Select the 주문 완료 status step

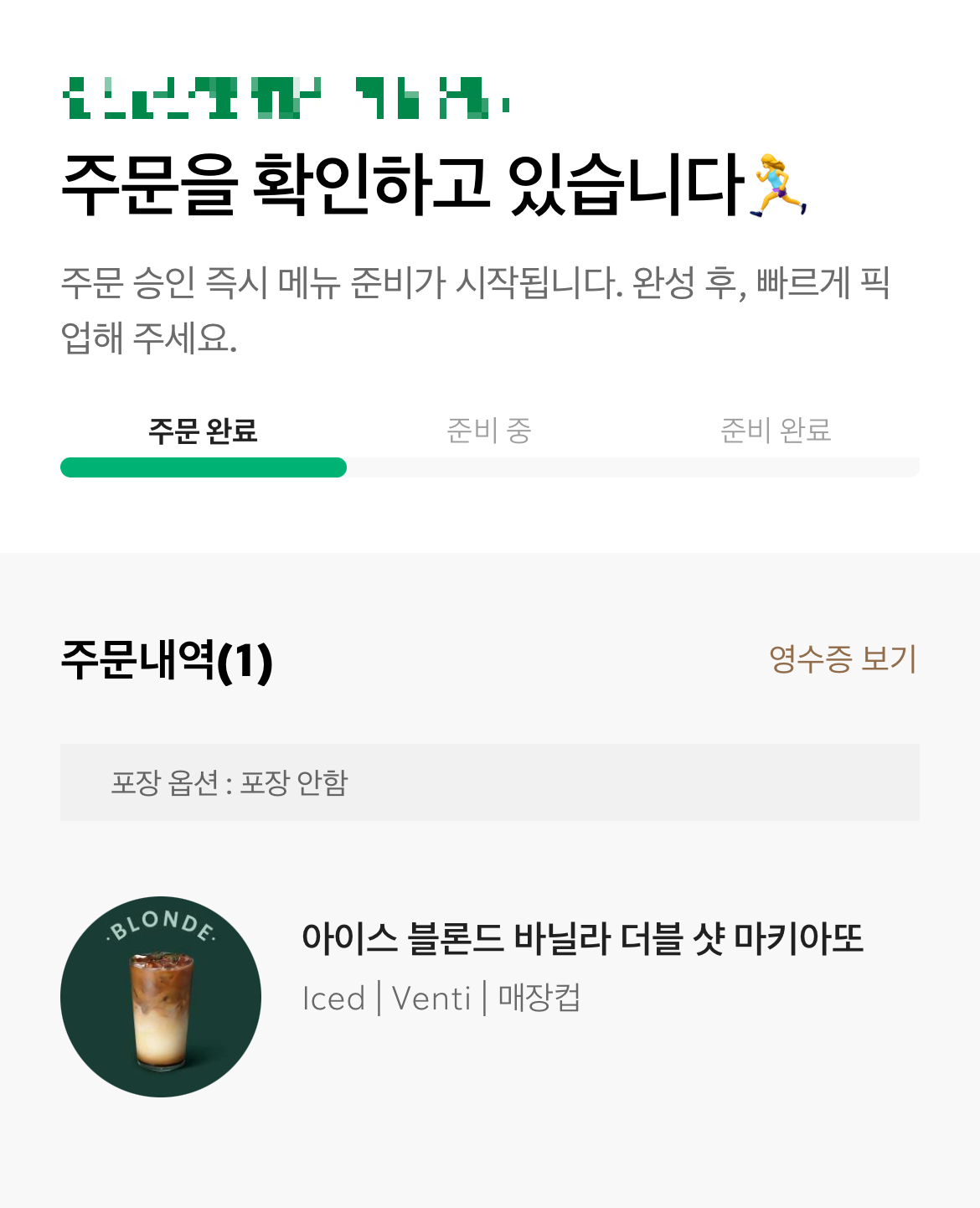tap(203, 431)
